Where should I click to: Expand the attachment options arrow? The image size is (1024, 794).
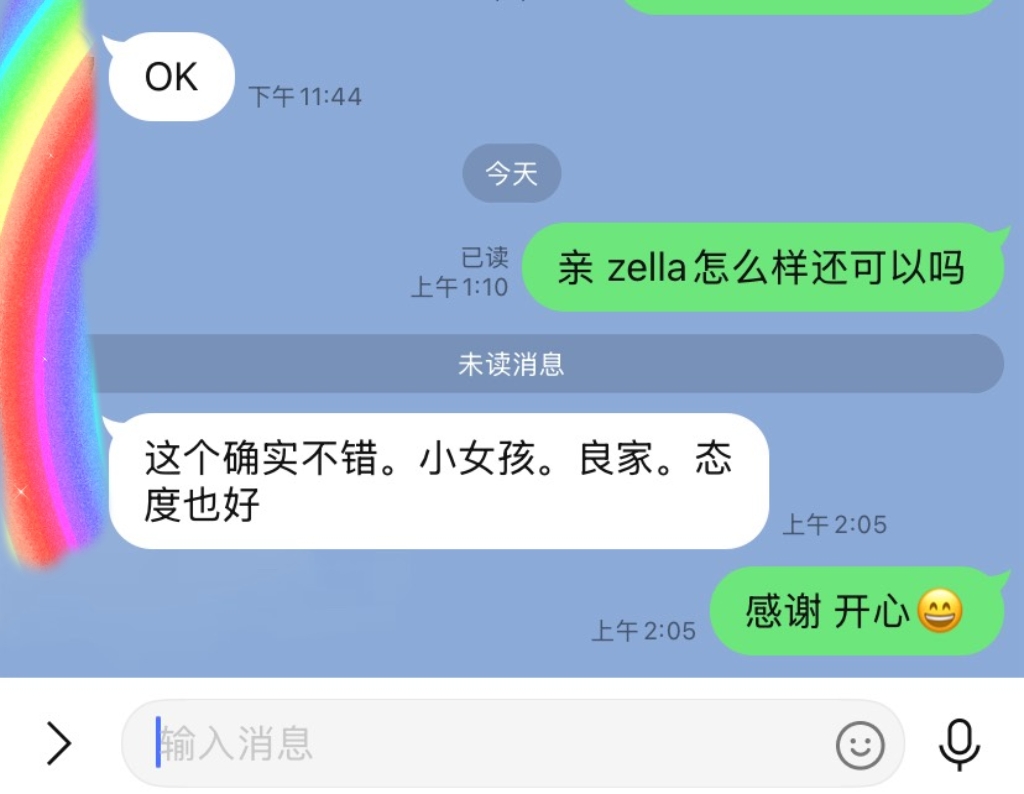(x=59, y=744)
